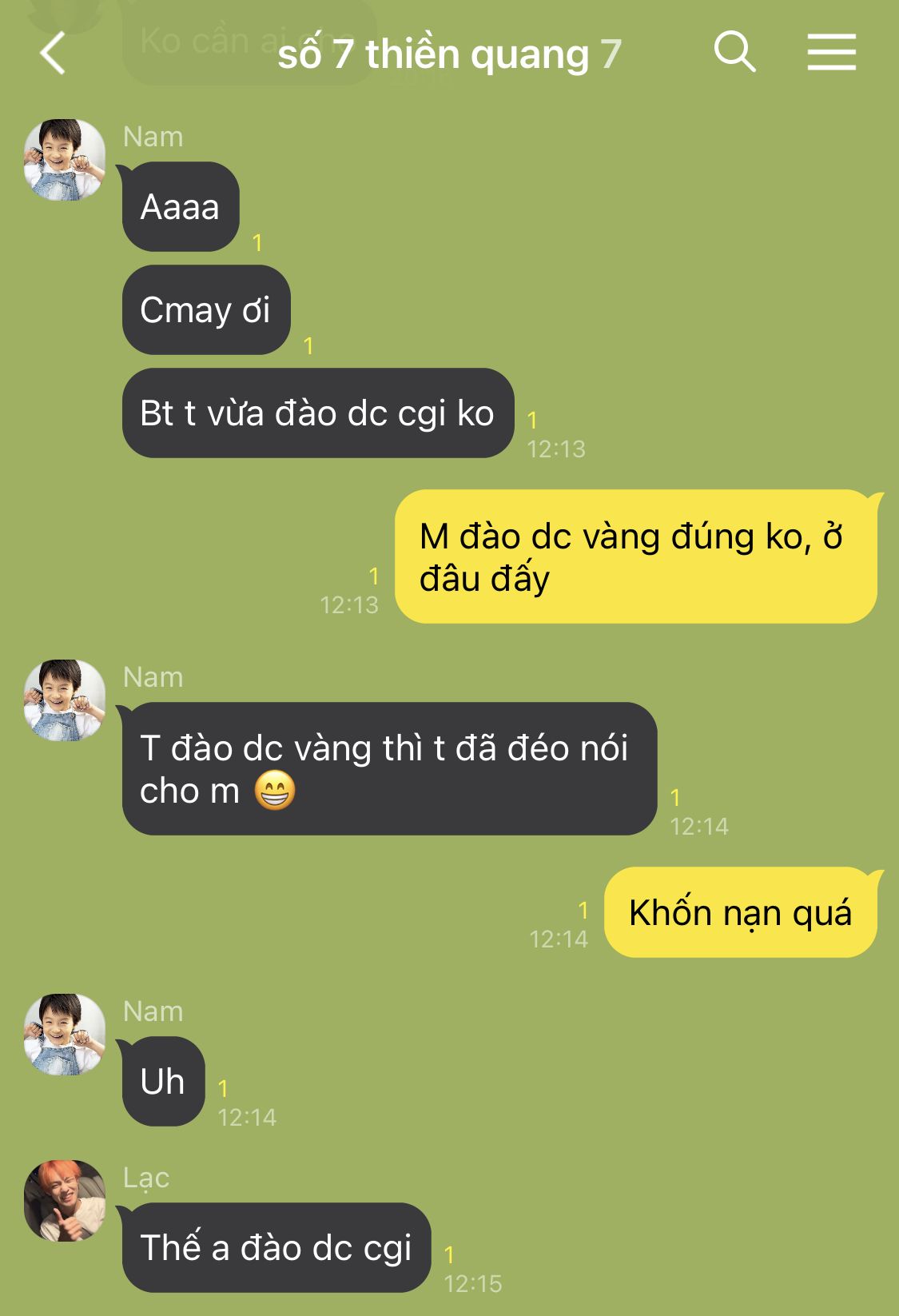The height and width of the screenshot is (1316, 899).
Task: Open Nam's avatar beside the Aaaa message
Action: coord(65,160)
